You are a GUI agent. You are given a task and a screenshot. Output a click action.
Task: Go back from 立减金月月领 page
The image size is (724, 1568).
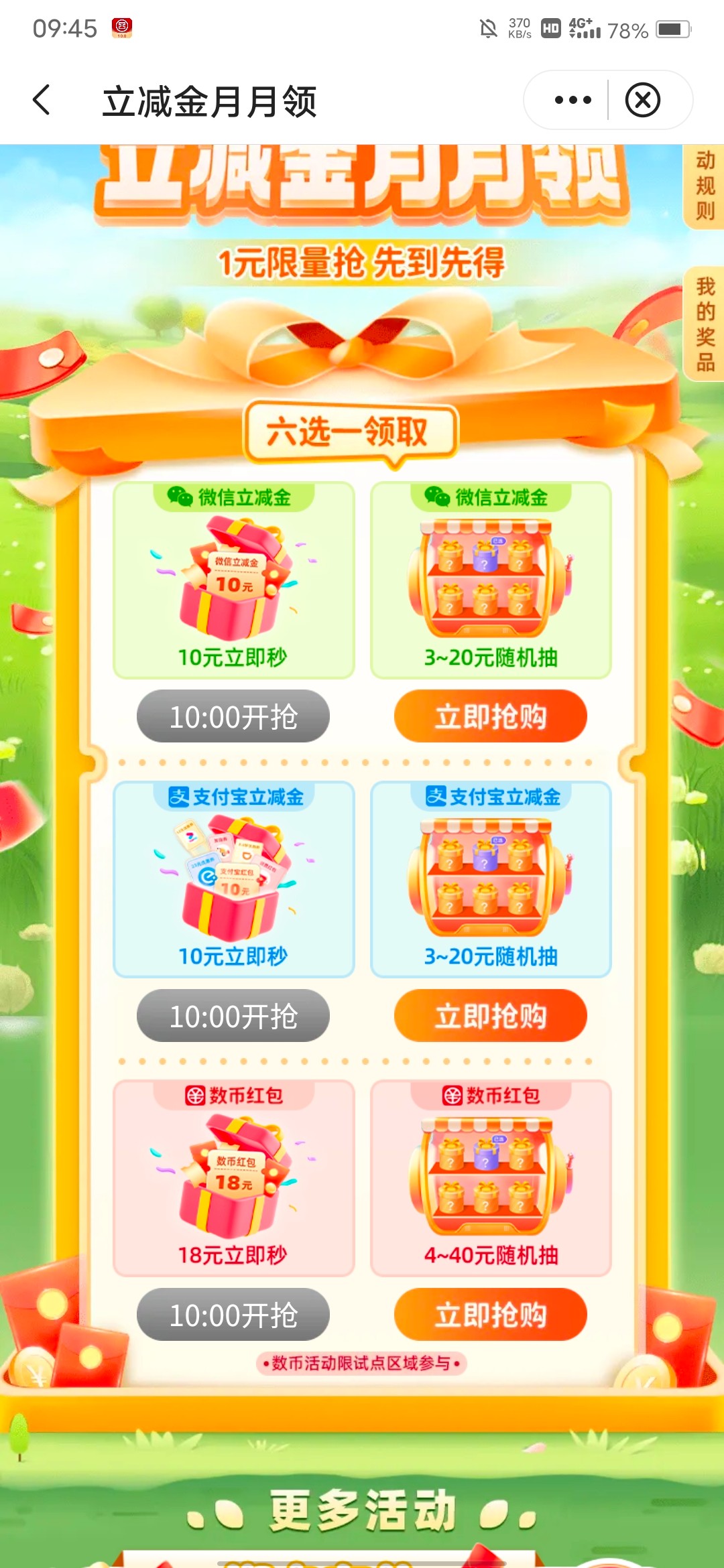[42, 100]
